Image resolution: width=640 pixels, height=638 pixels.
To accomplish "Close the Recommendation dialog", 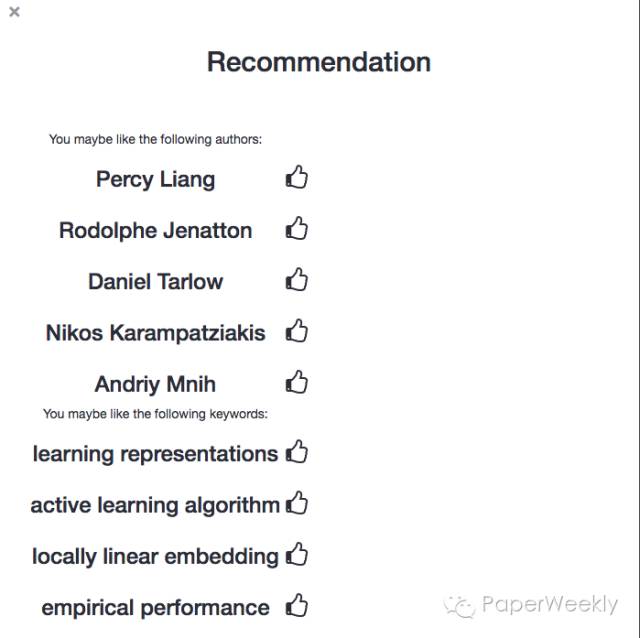I will (x=13, y=12).
